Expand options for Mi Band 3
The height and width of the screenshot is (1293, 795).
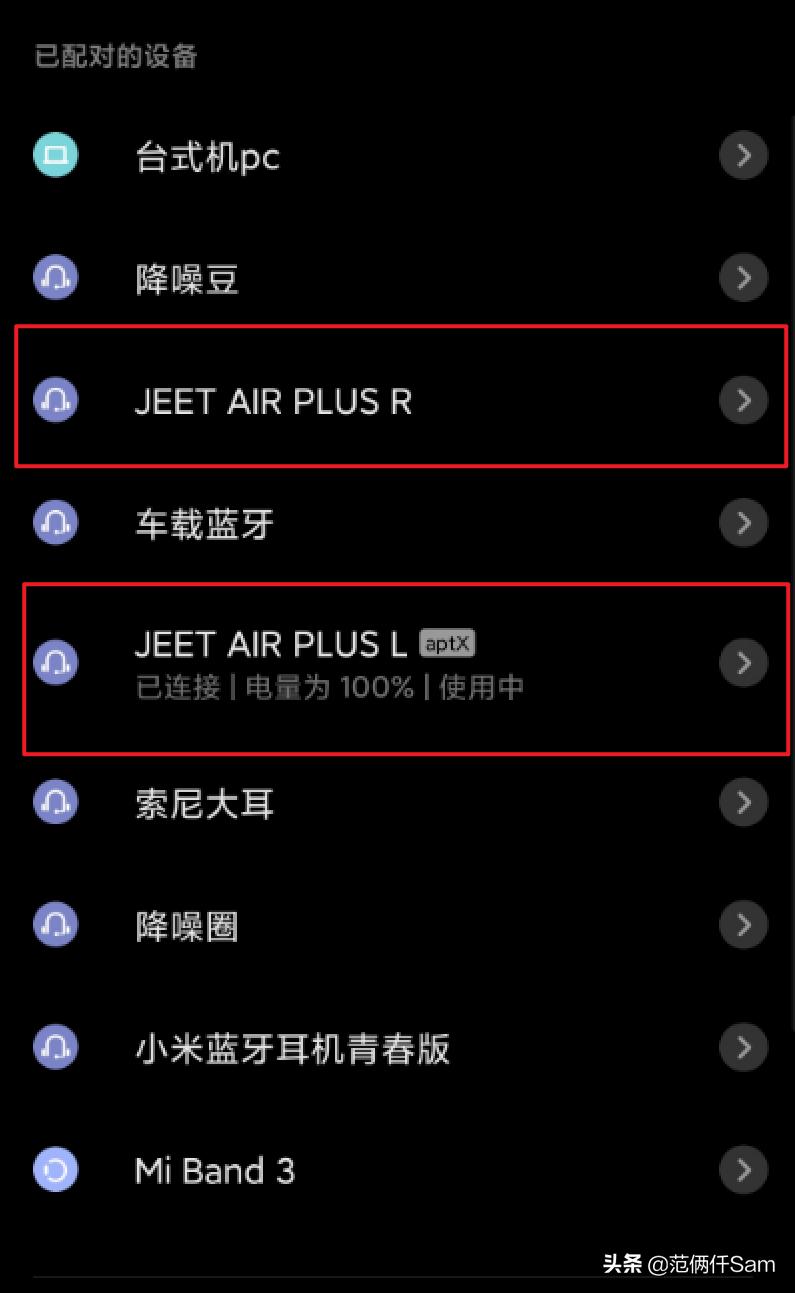[743, 1170]
